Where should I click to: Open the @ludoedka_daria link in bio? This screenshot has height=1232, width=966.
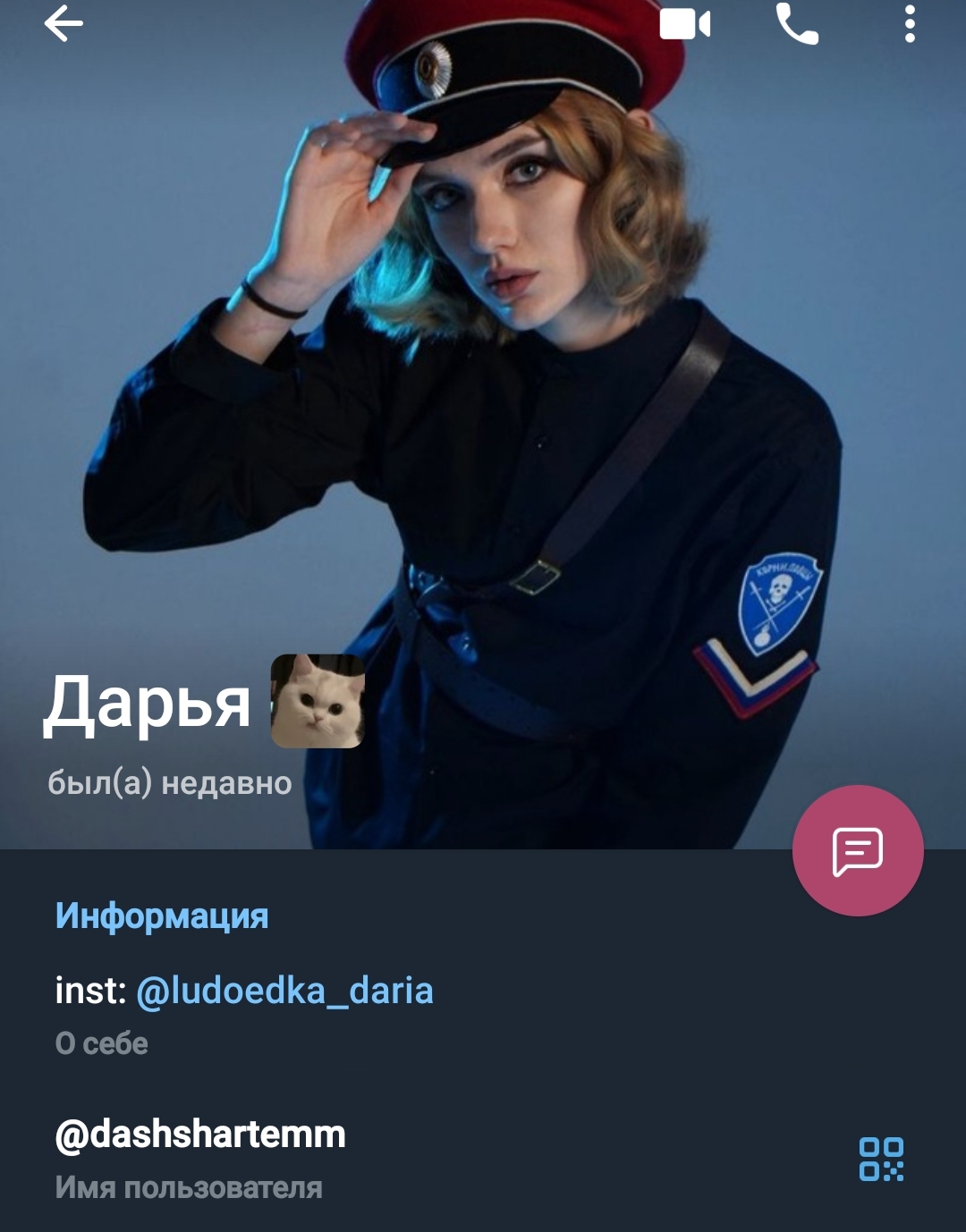[x=284, y=991]
